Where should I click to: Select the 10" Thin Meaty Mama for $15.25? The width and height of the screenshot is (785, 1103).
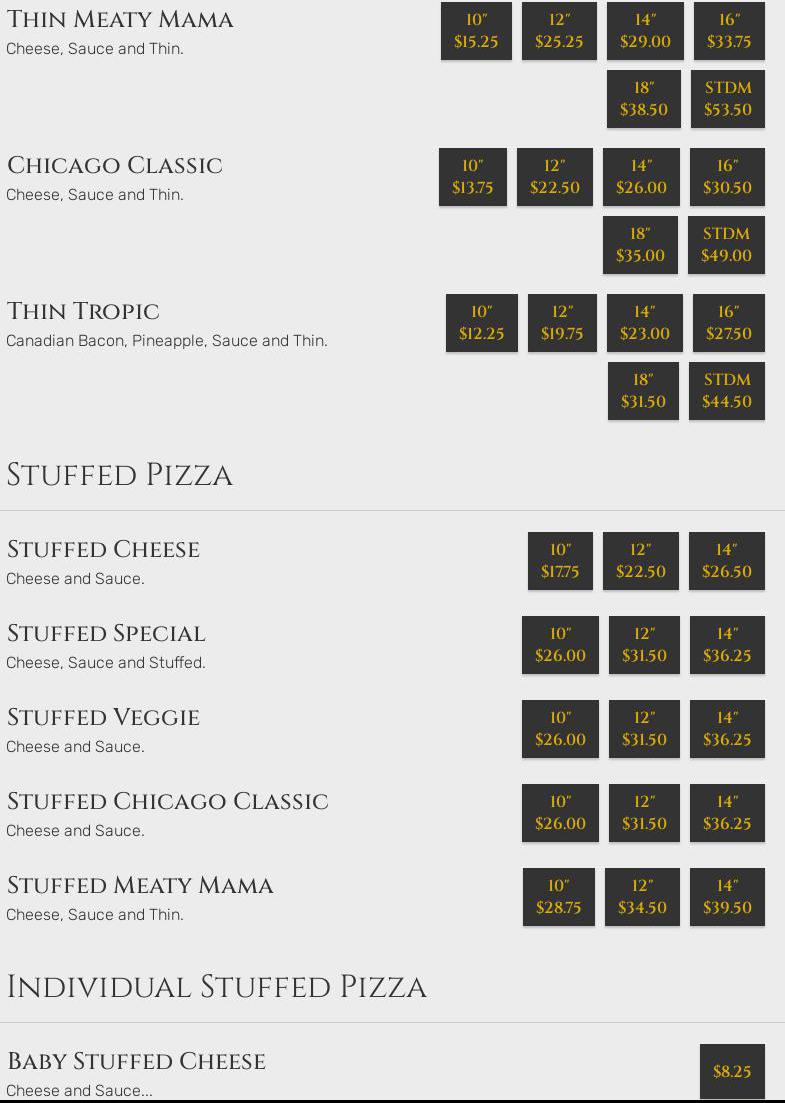point(476,31)
